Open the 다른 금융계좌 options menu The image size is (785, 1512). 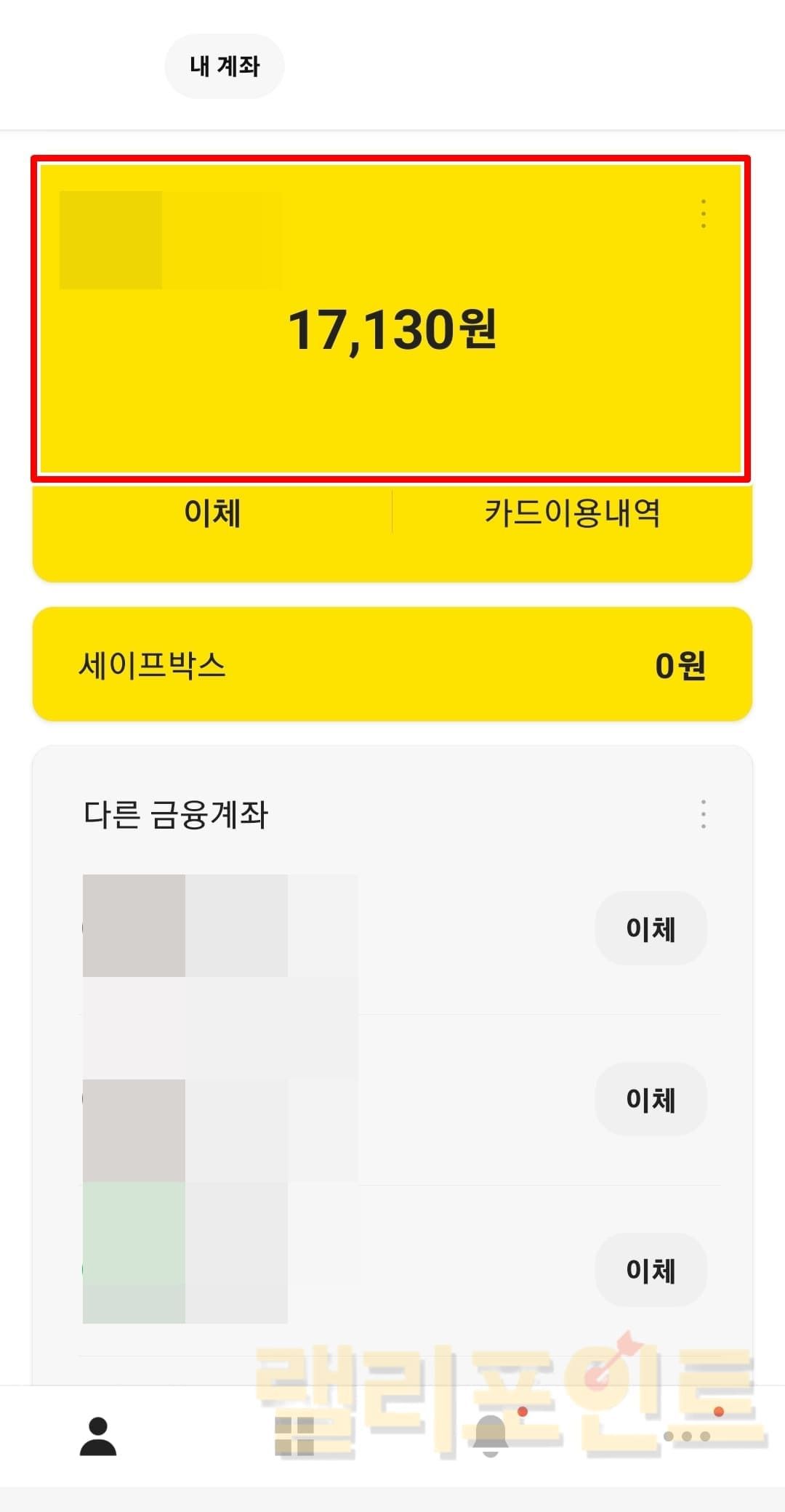(x=703, y=814)
